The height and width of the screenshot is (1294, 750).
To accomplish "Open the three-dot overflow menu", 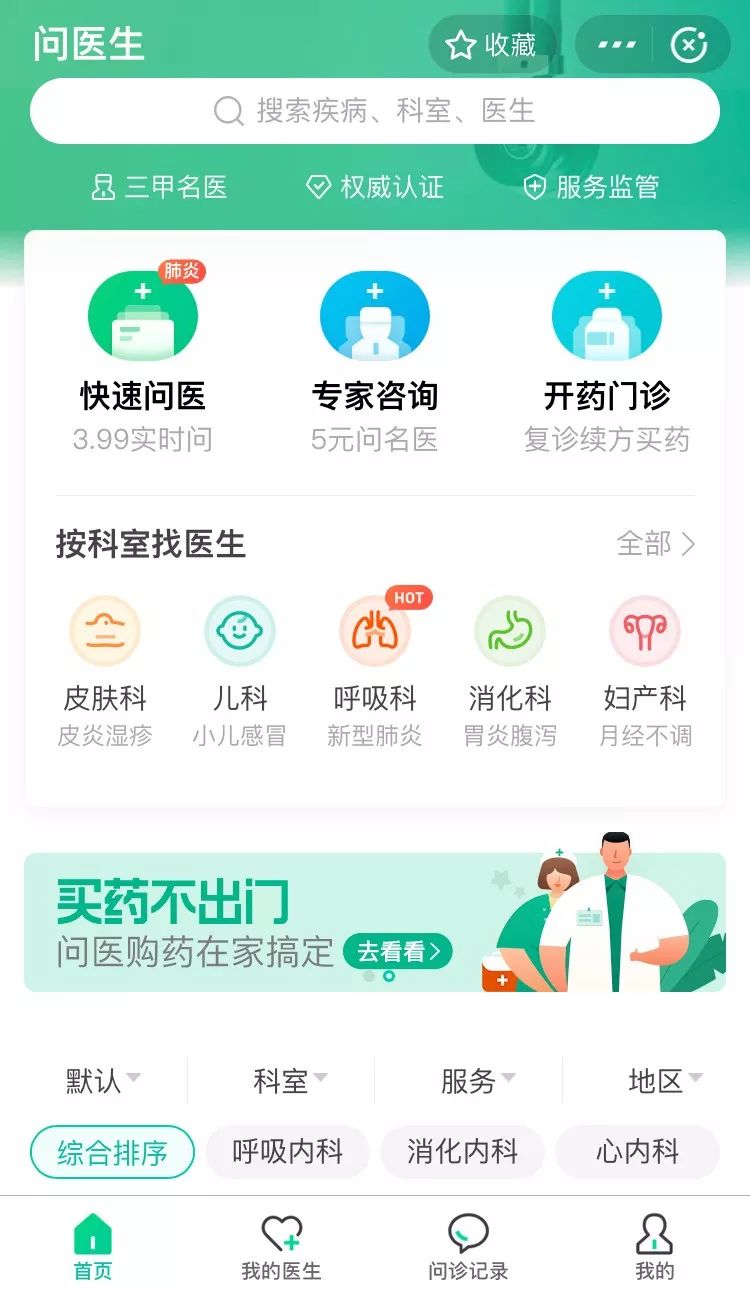I will [x=616, y=45].
